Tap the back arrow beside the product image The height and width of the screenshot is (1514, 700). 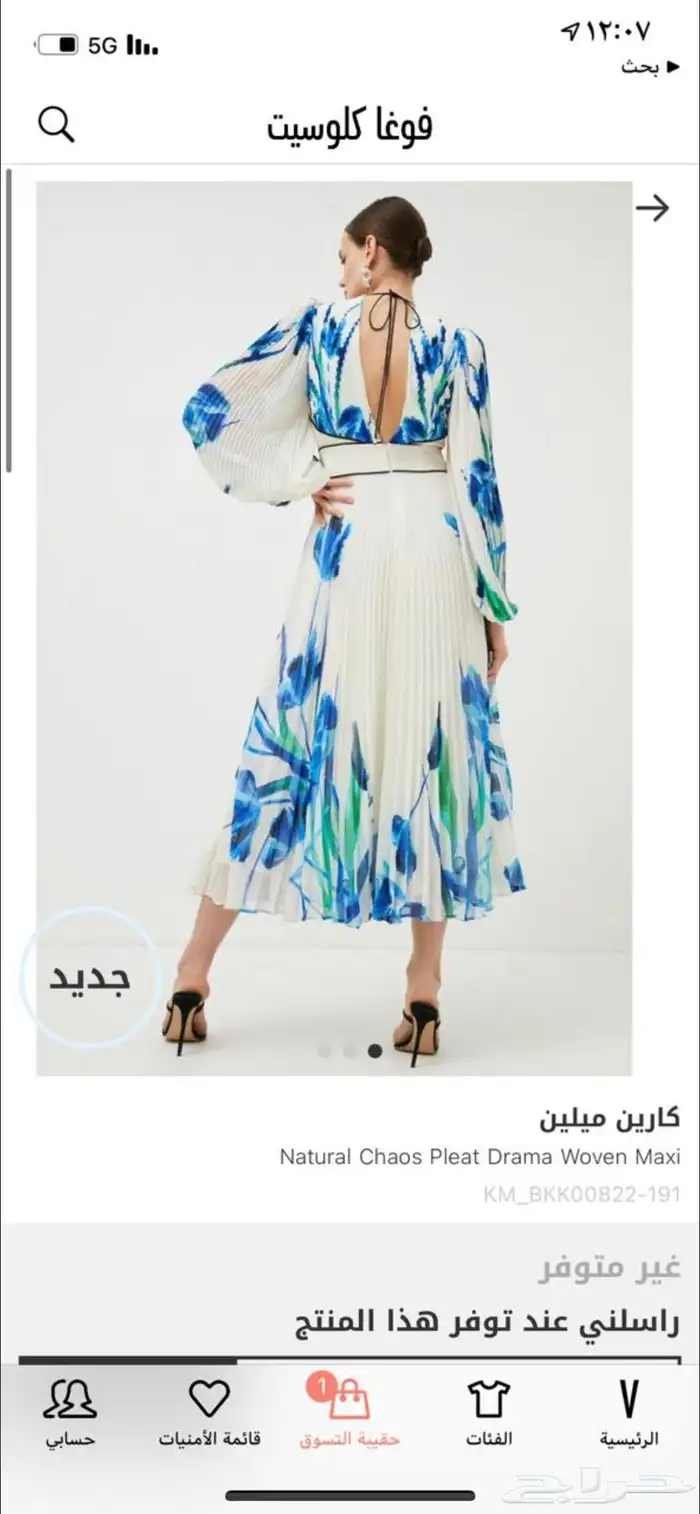[x=652, y=208]
